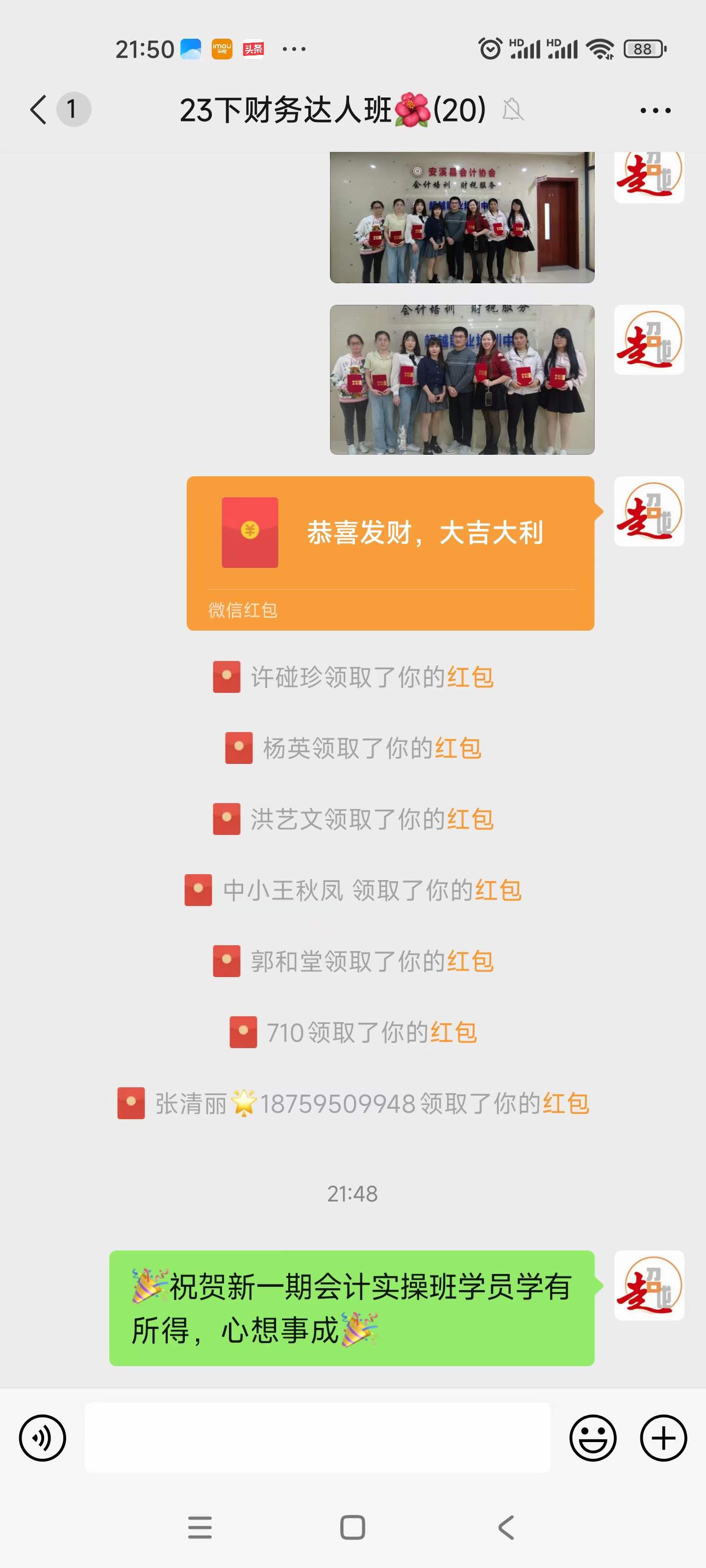
Task: Tap the 红包 link in 郭和堂's notice
Action: [470, 962]
